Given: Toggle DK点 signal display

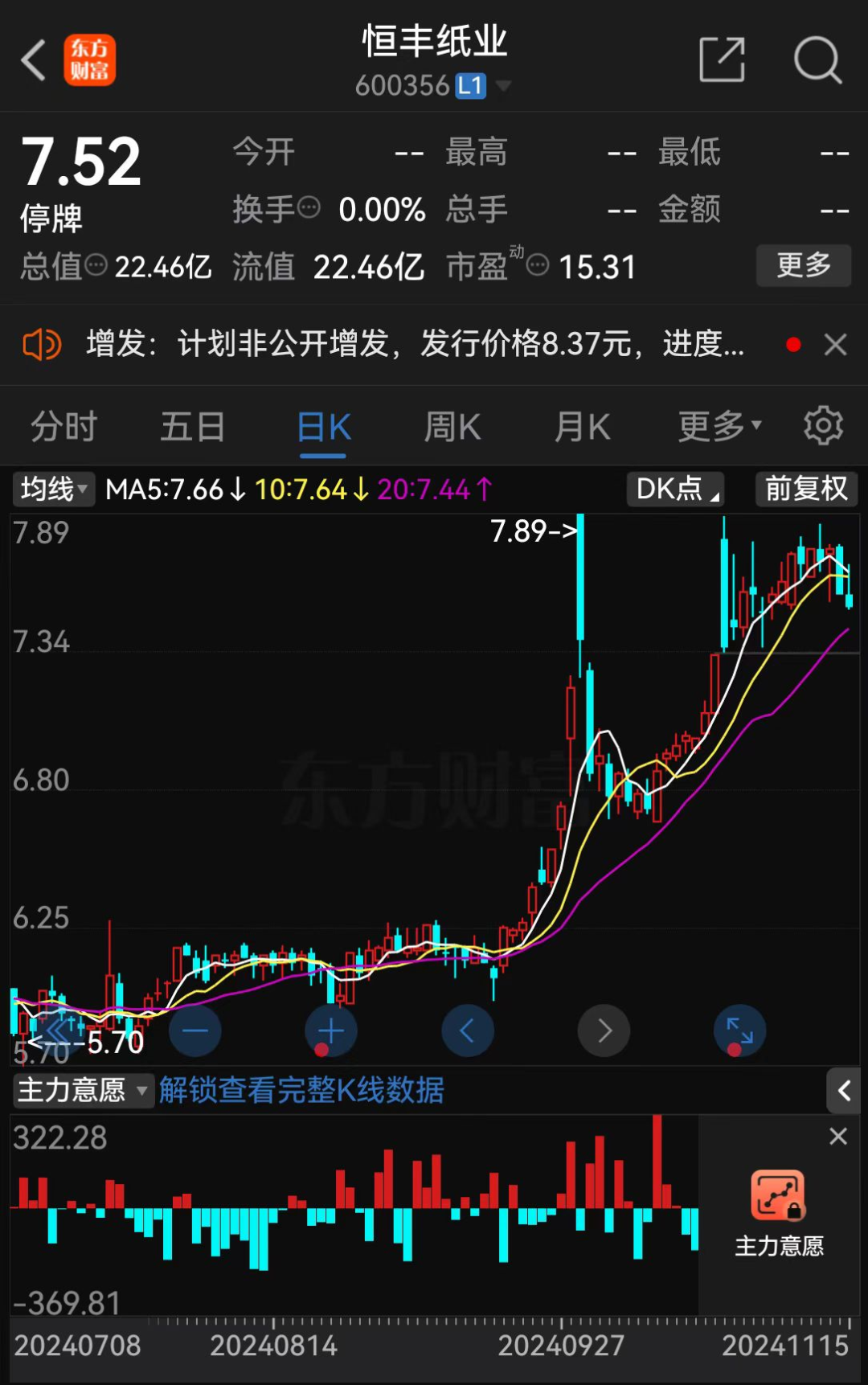Looking at the screenshot, I should point(674,489).
